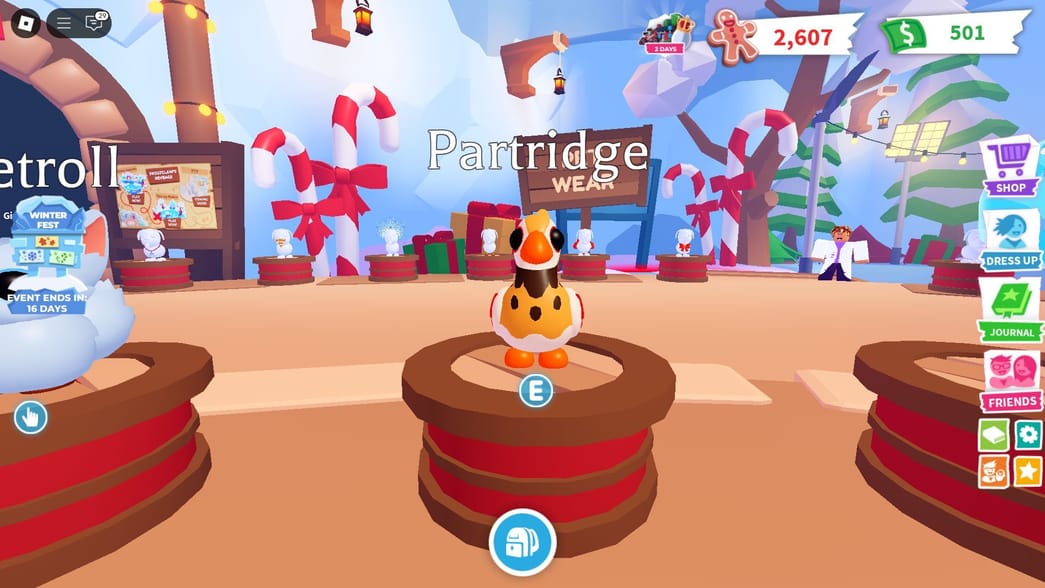Open the Winter Fest event badge
The height and width of the screenshot is (588, 1045).
click(48, 240)
